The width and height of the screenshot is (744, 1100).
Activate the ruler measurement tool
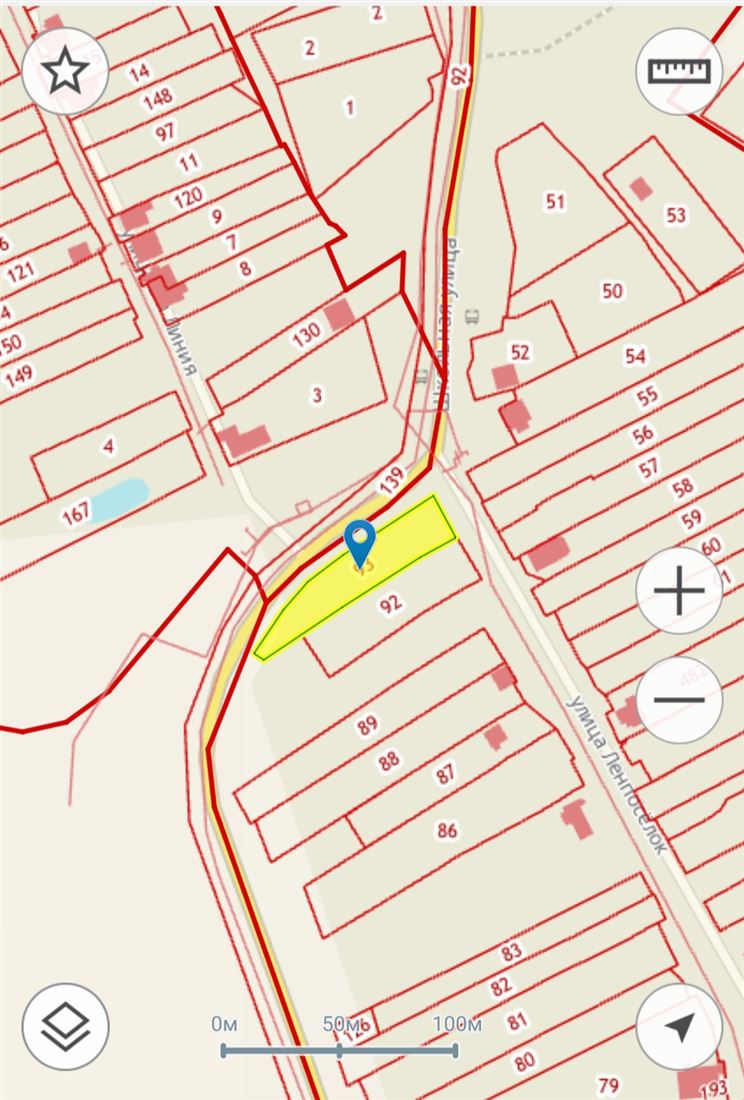679,71
